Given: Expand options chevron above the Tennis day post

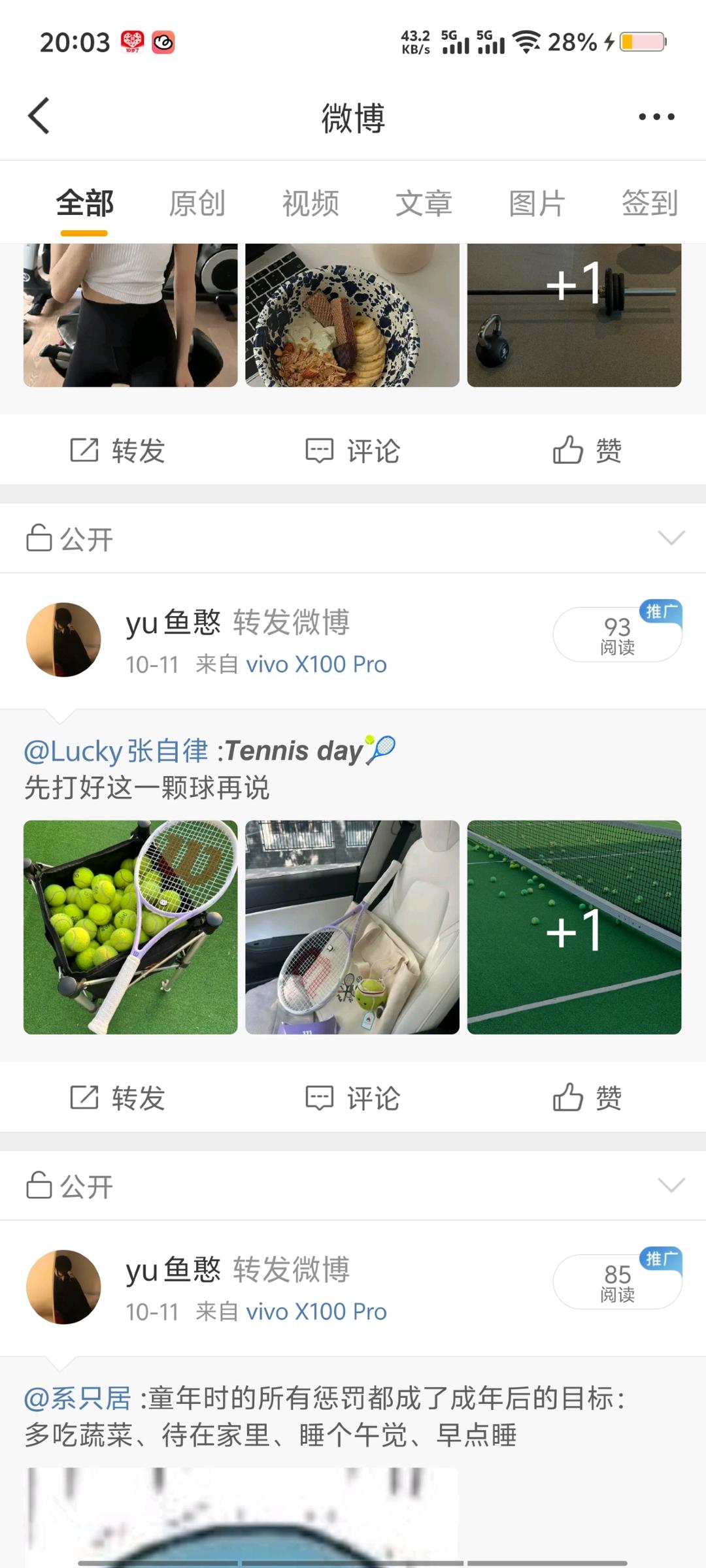Looking at the screenshot, I should [x=671, y=538].
